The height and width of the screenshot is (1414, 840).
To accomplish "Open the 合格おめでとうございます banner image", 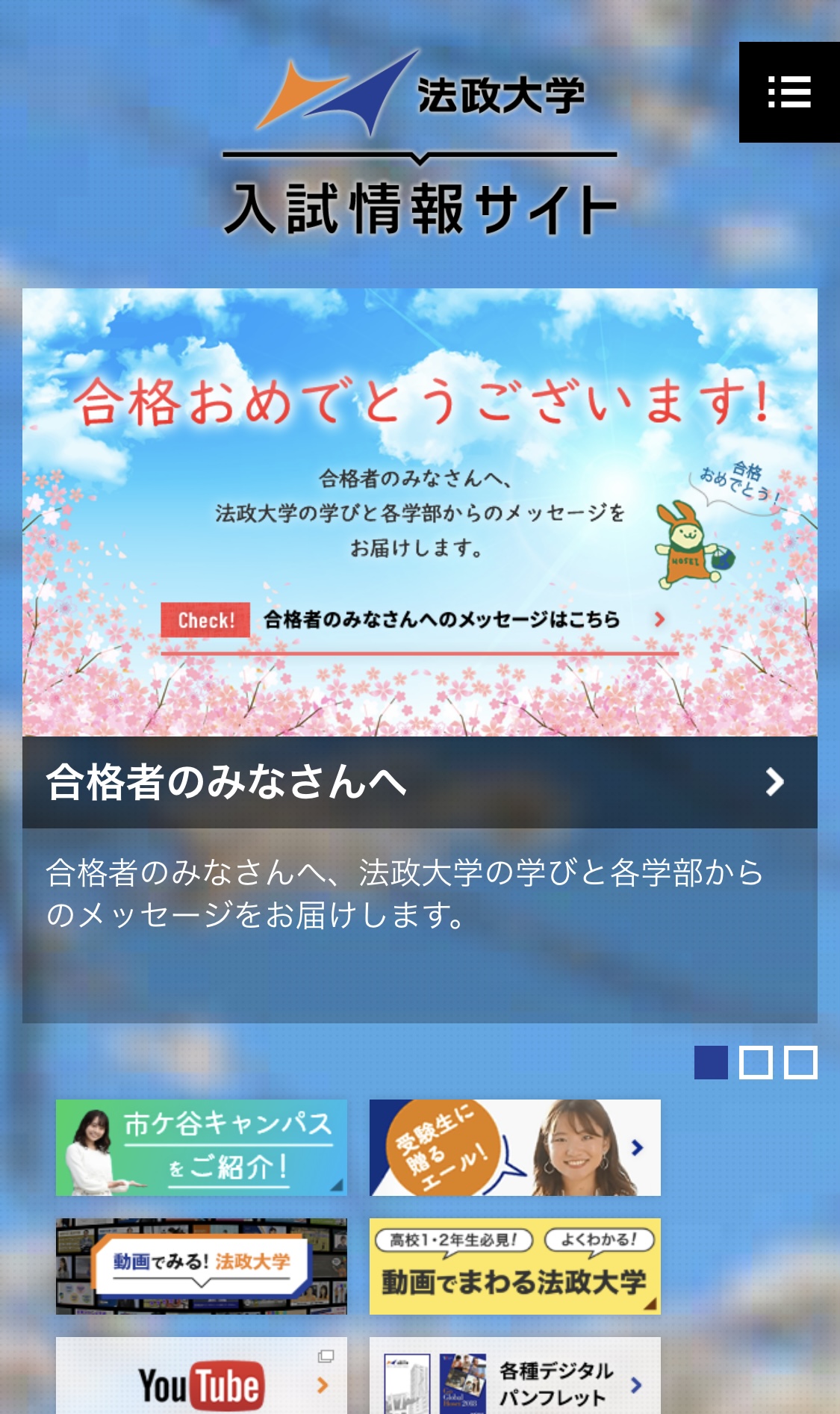I will (x=420, y=512).
